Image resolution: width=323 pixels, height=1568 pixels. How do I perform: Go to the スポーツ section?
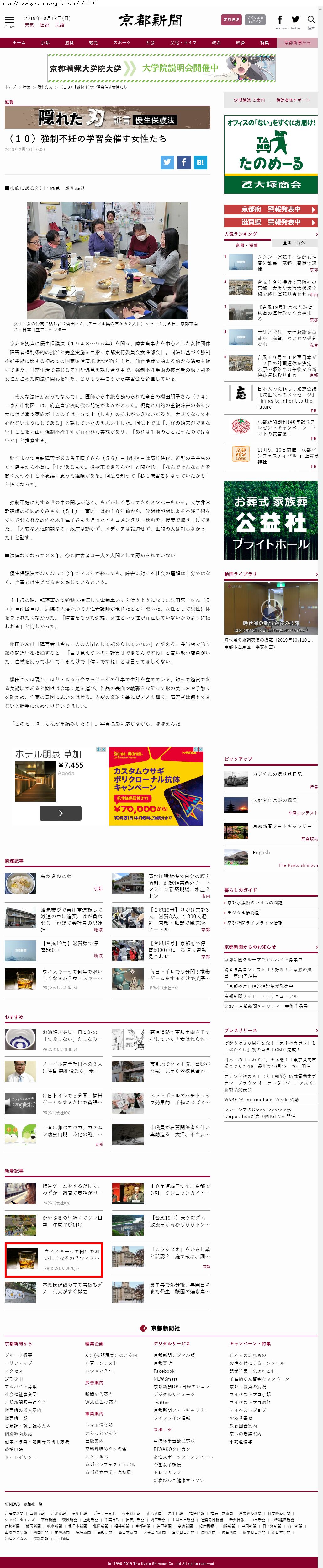[122, 43]
